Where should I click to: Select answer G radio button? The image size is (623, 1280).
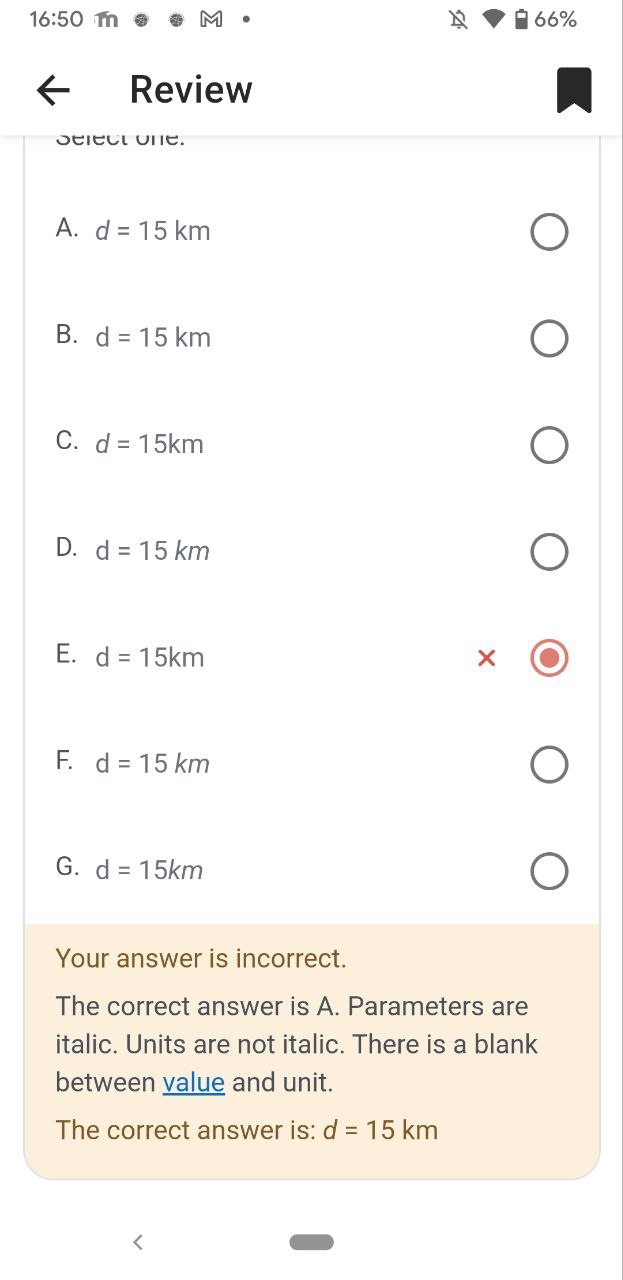549,871
